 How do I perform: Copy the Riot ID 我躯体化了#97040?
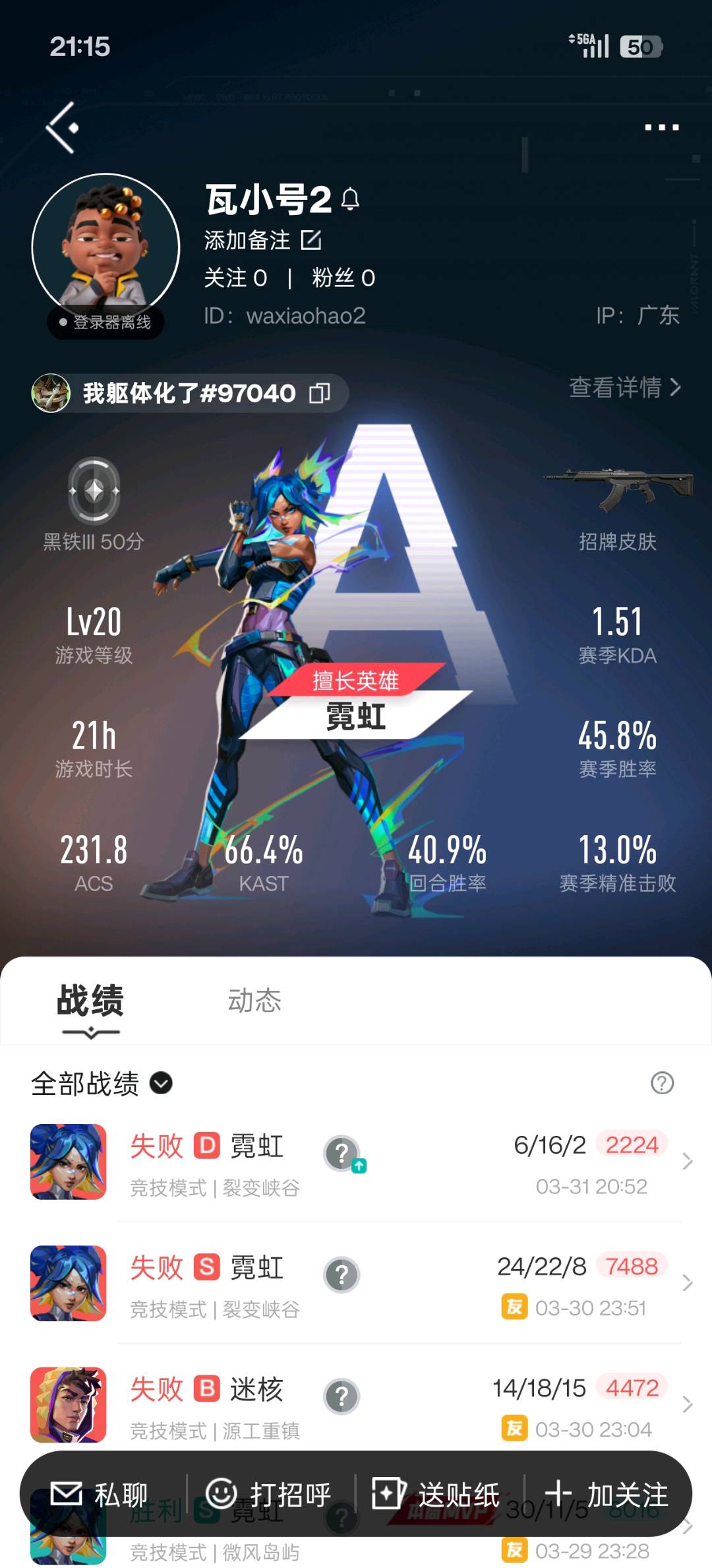pyautogui.click(x=320, y=393)
